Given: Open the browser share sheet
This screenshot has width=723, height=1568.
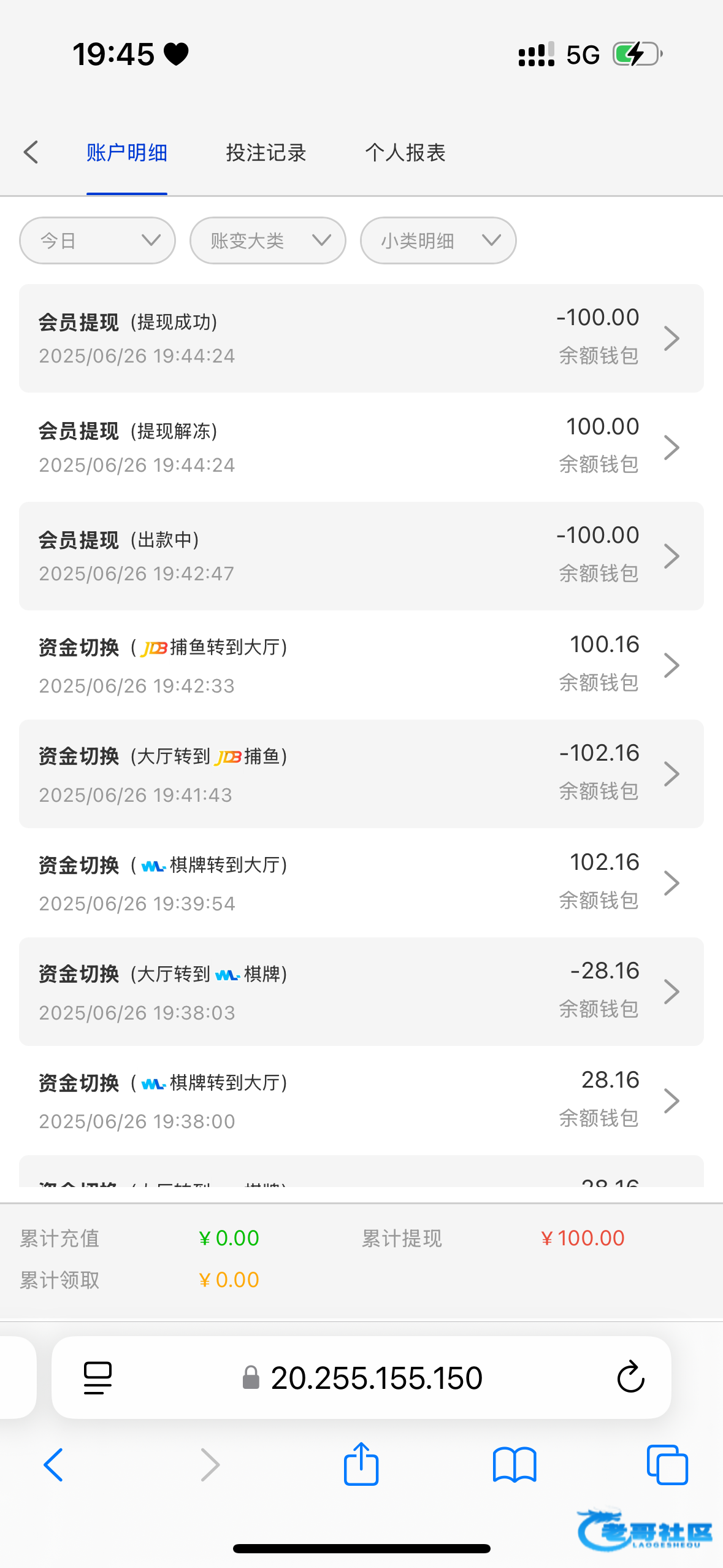Looking at the screenshot, I should pos(361,1464).
